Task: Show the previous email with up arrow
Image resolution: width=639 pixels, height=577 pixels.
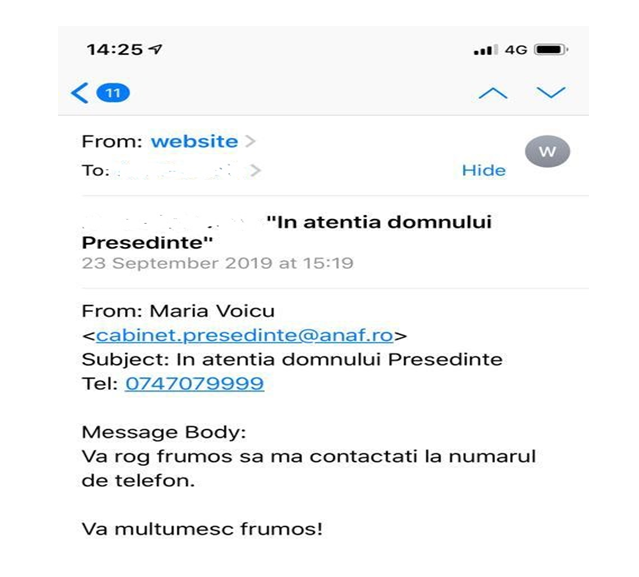Action: [492, 94]
